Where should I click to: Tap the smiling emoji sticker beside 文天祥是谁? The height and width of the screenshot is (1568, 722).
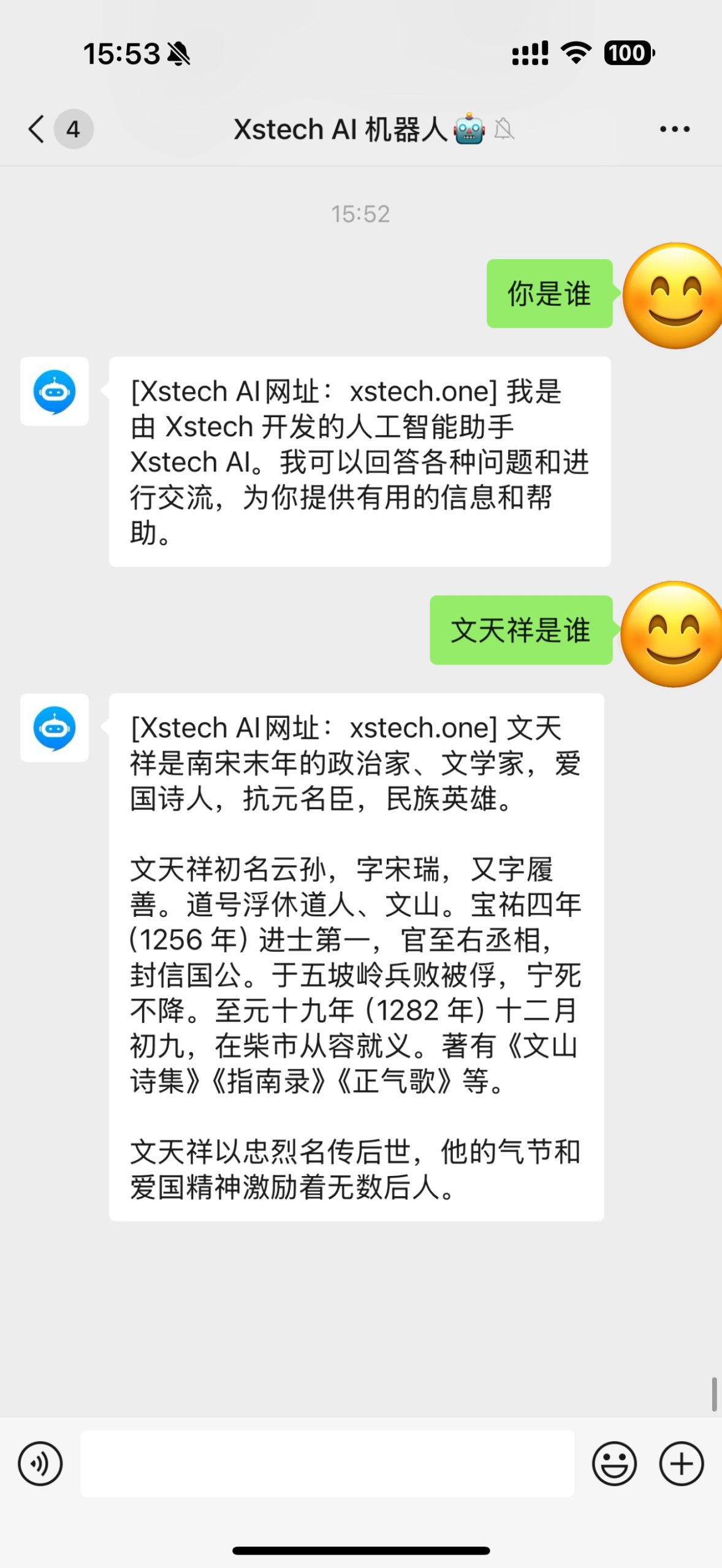[674, 631]
